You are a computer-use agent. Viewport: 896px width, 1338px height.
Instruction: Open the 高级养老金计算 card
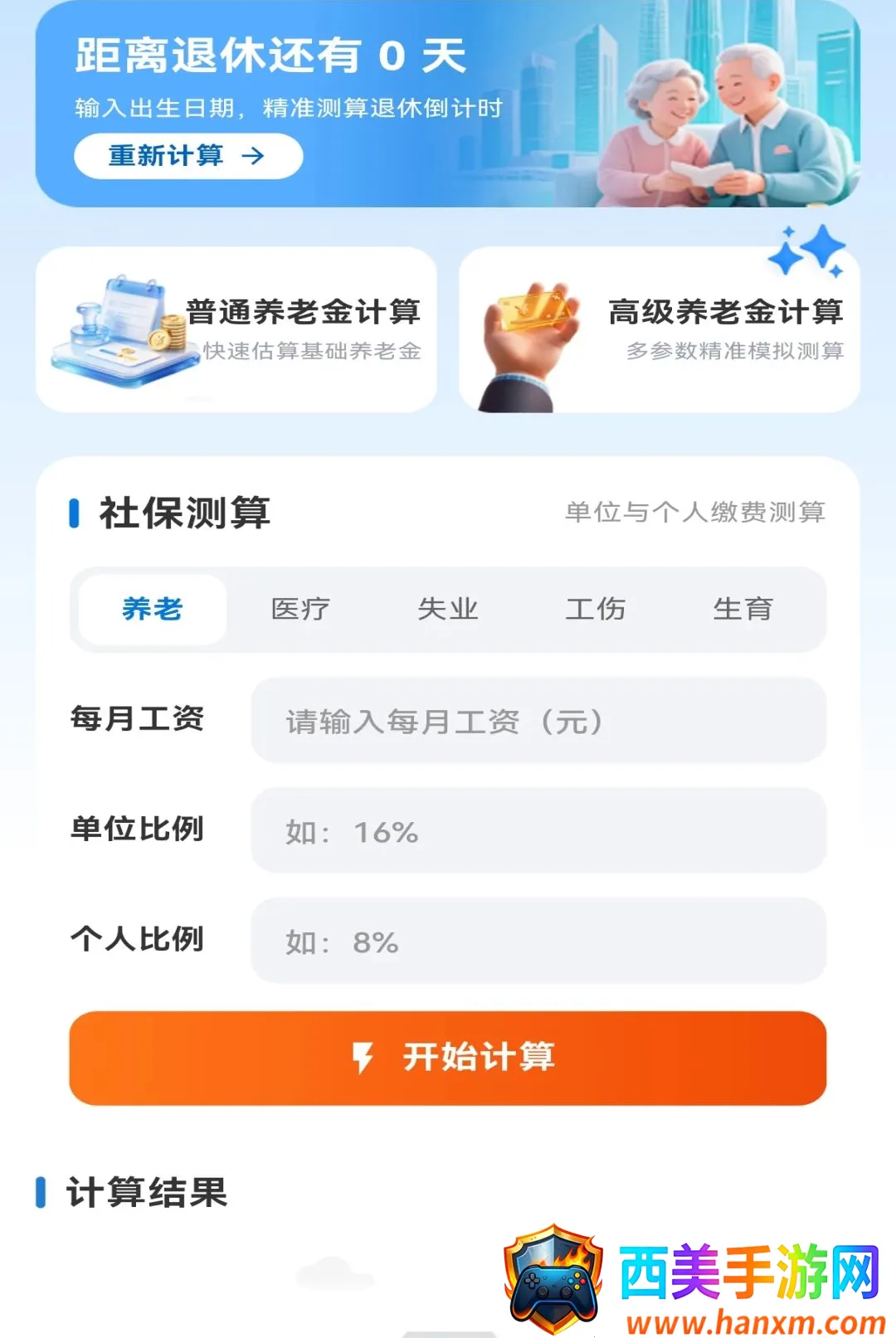pos(660,329)
